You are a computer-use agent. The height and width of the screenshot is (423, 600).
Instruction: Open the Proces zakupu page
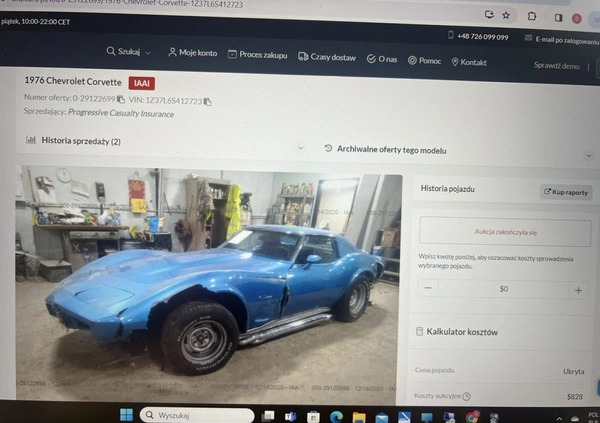(x=257, y=56)
